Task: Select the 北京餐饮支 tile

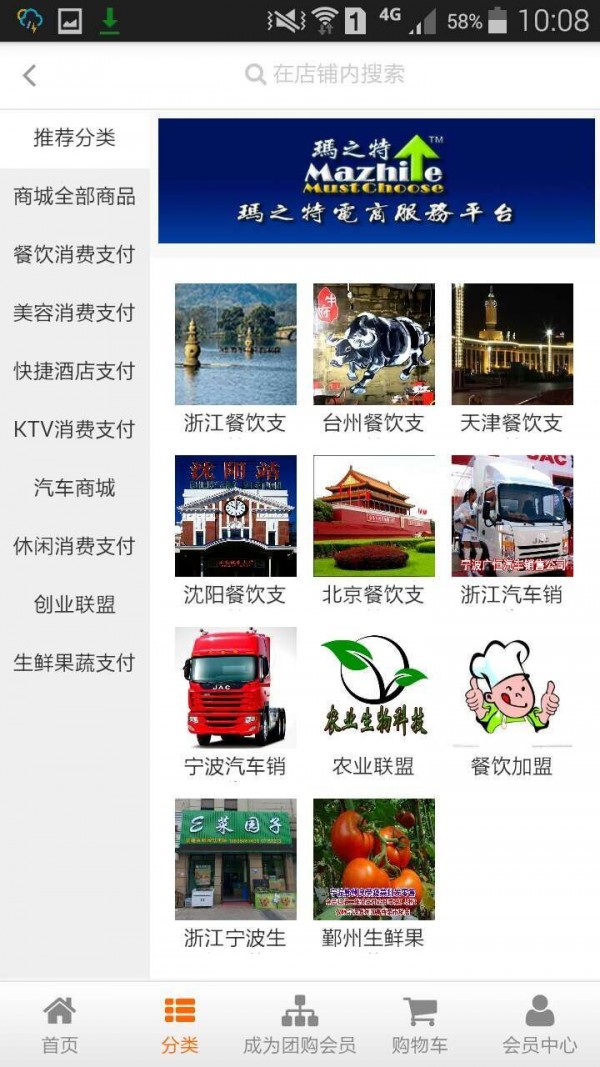Action: point(373,528)
